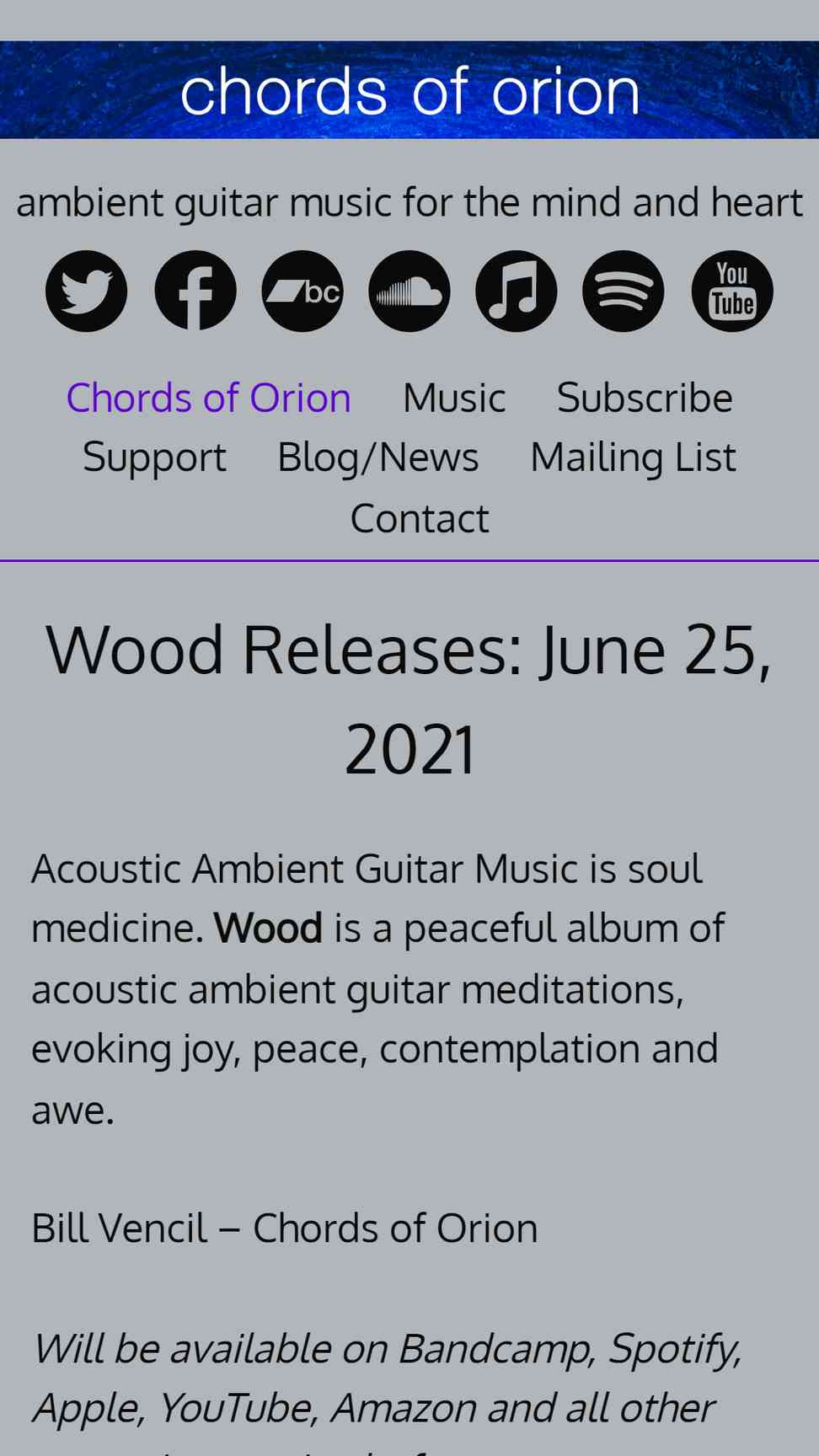The height and width of the screenshot is (1456, 819).
Task: Tap the SoundCloud icon
Action: (x=409, y=291)
